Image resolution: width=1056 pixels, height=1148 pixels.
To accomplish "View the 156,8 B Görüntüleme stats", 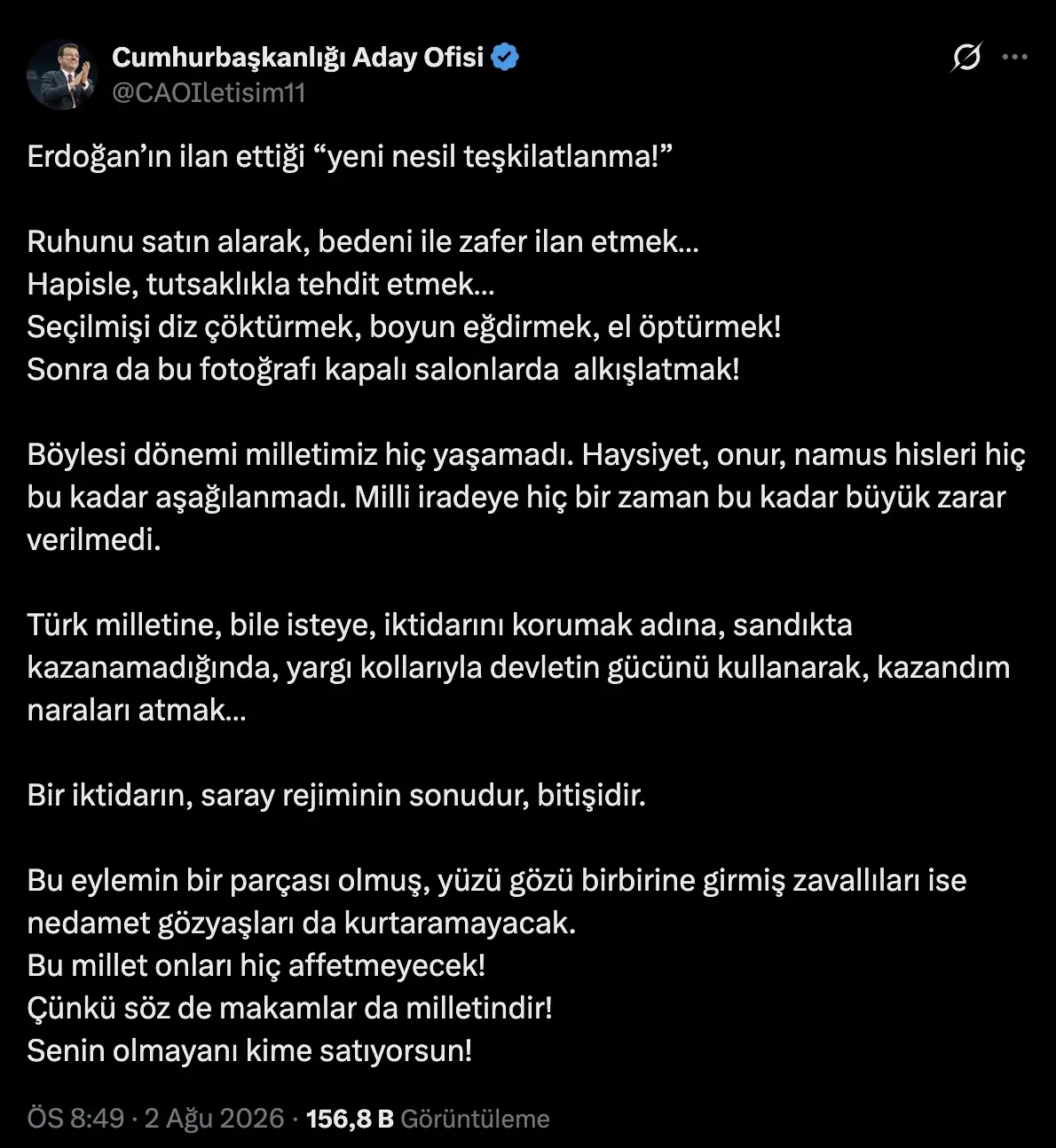I will click(428, 1119).
